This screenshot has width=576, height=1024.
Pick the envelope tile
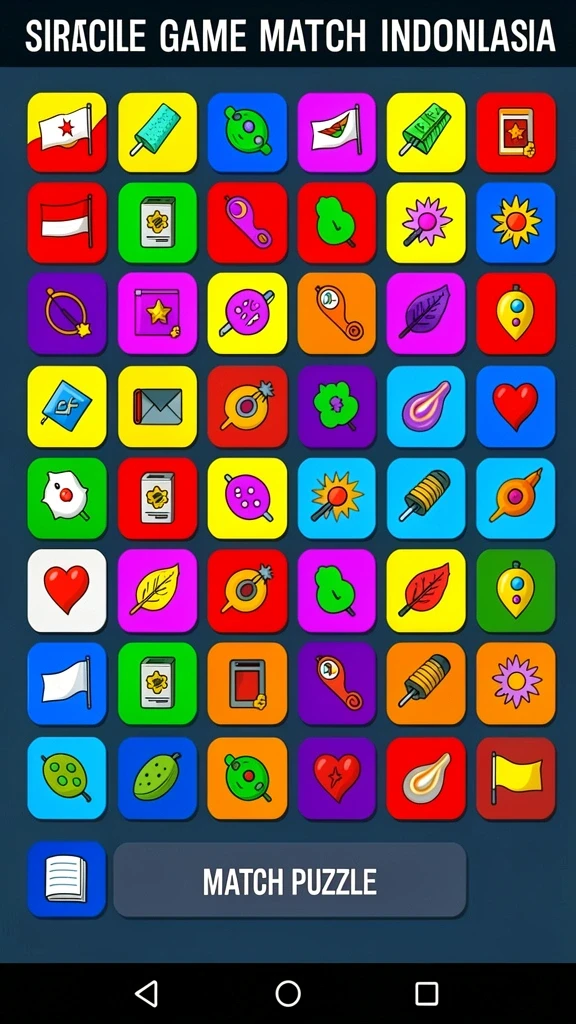(x=157, y=407)
